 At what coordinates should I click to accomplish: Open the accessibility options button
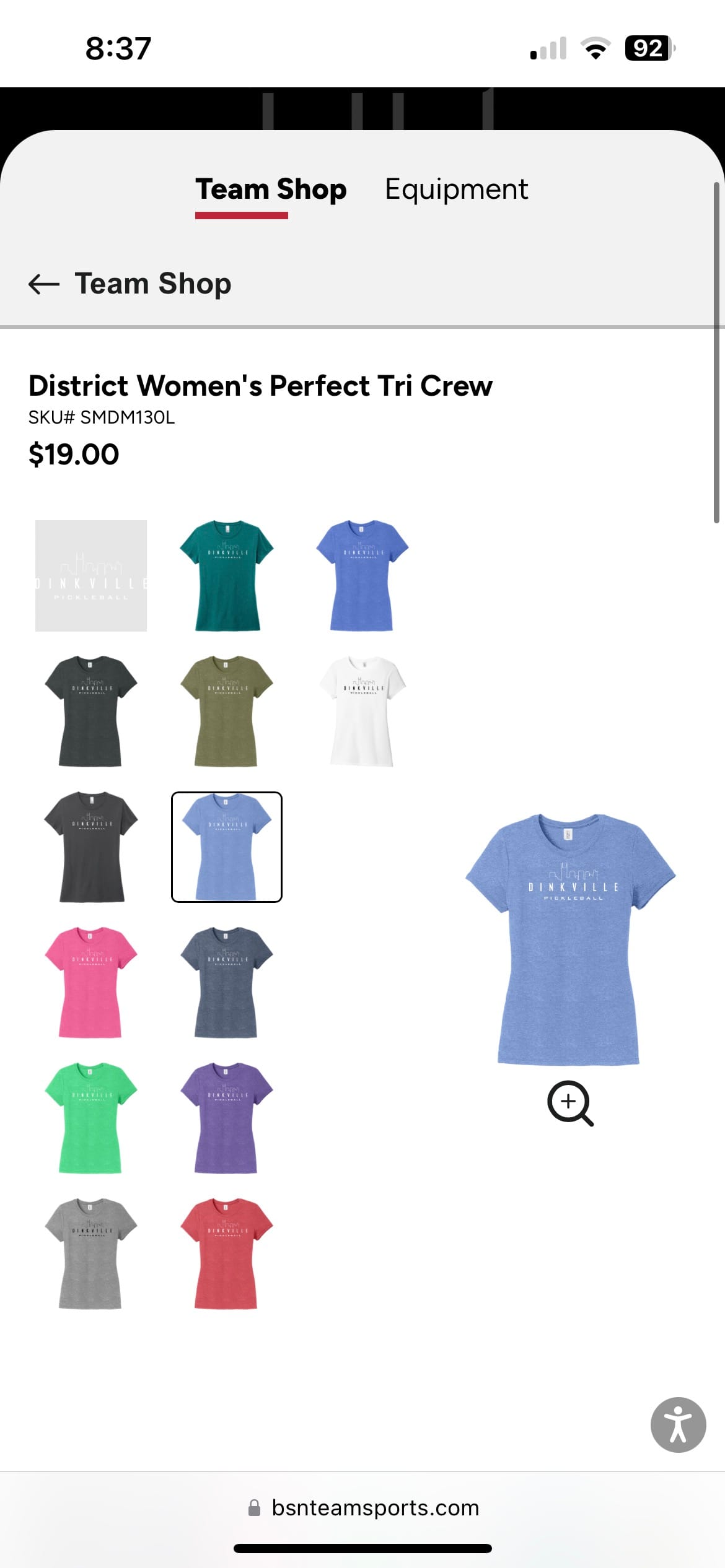point(678,1424)
